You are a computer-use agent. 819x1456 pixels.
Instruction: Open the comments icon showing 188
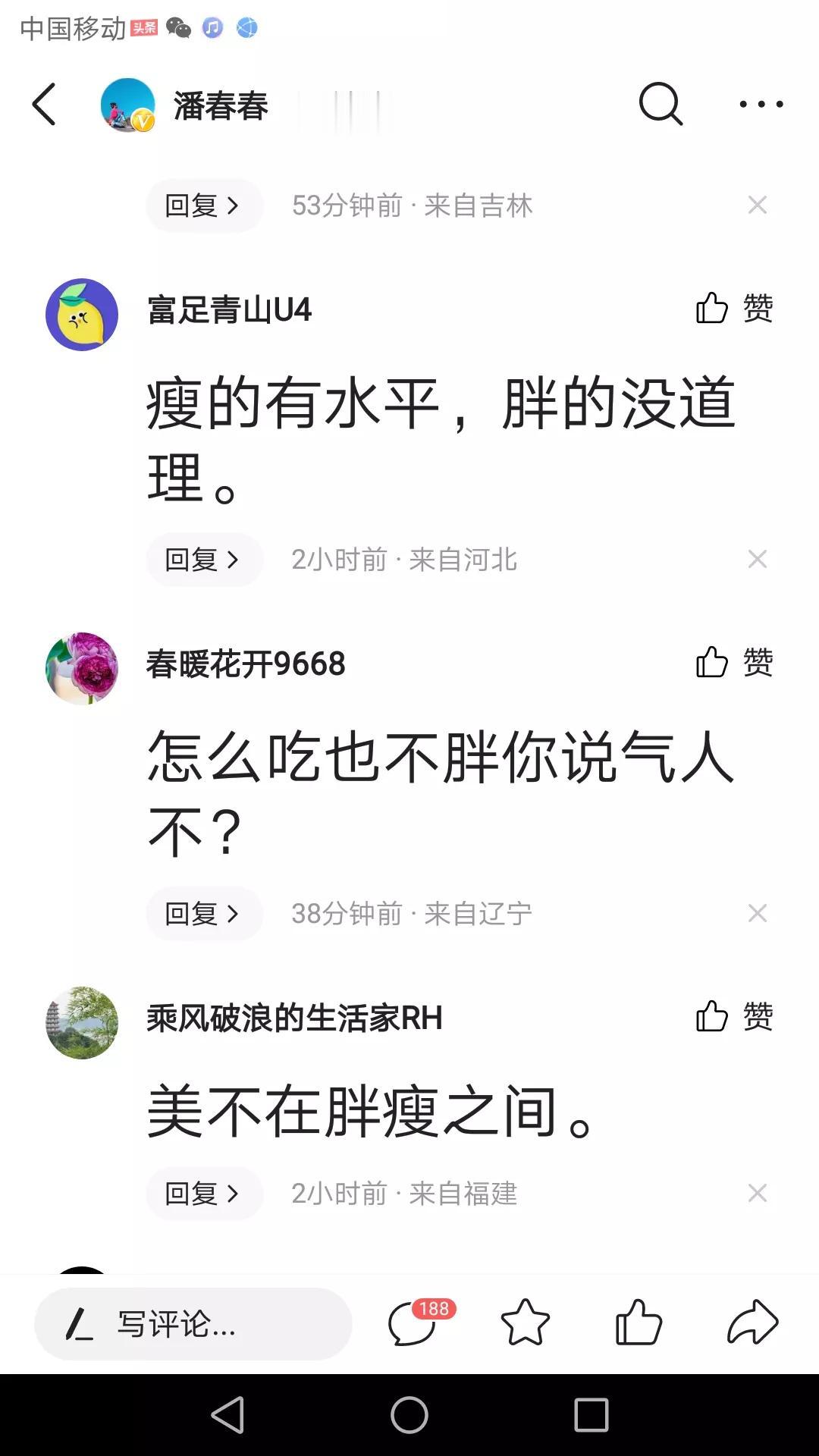414,1323
